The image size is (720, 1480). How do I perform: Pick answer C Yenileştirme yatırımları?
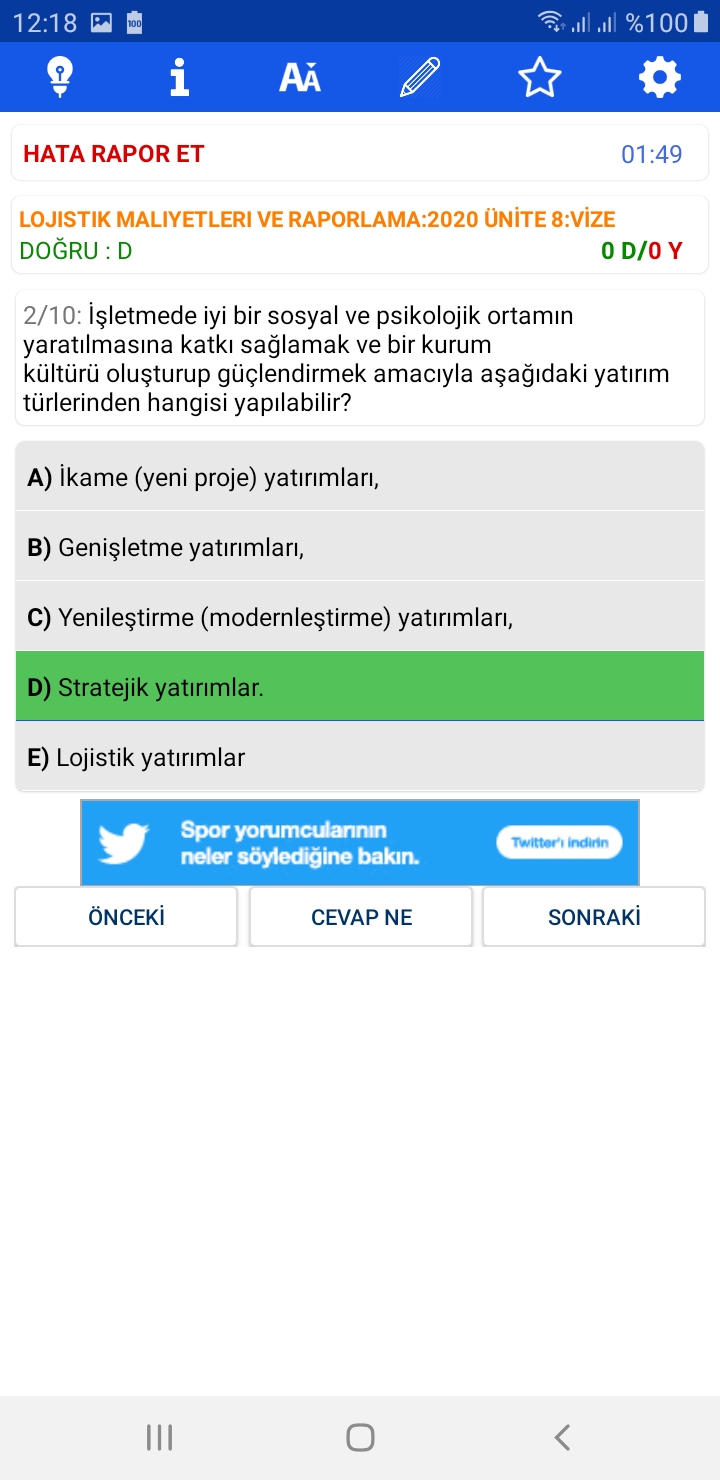360,617
